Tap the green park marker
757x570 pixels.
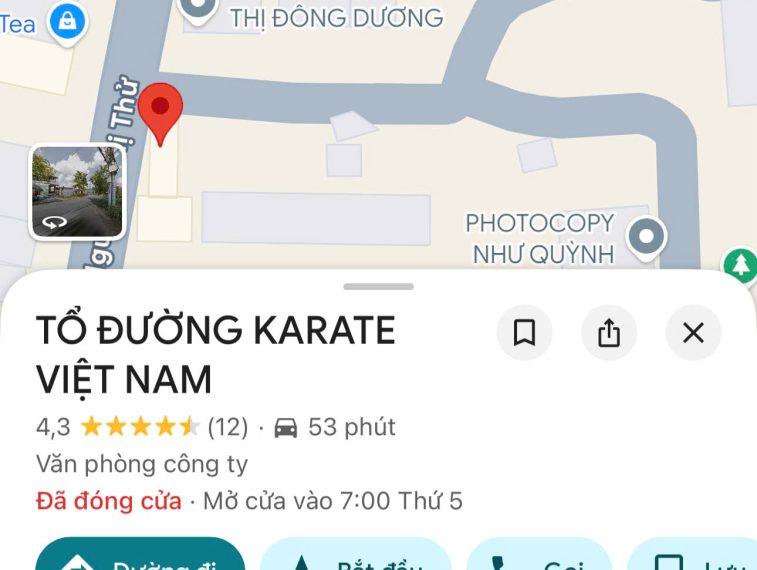(x=741, y=265)
